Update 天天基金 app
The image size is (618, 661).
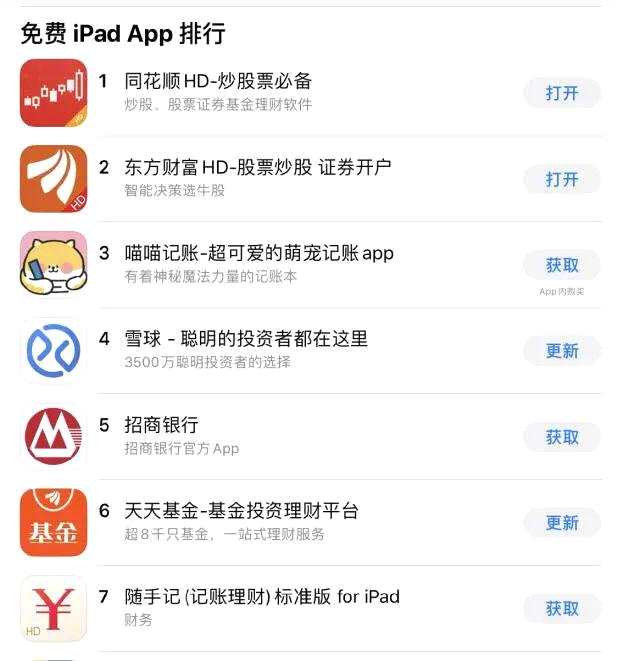562,523
